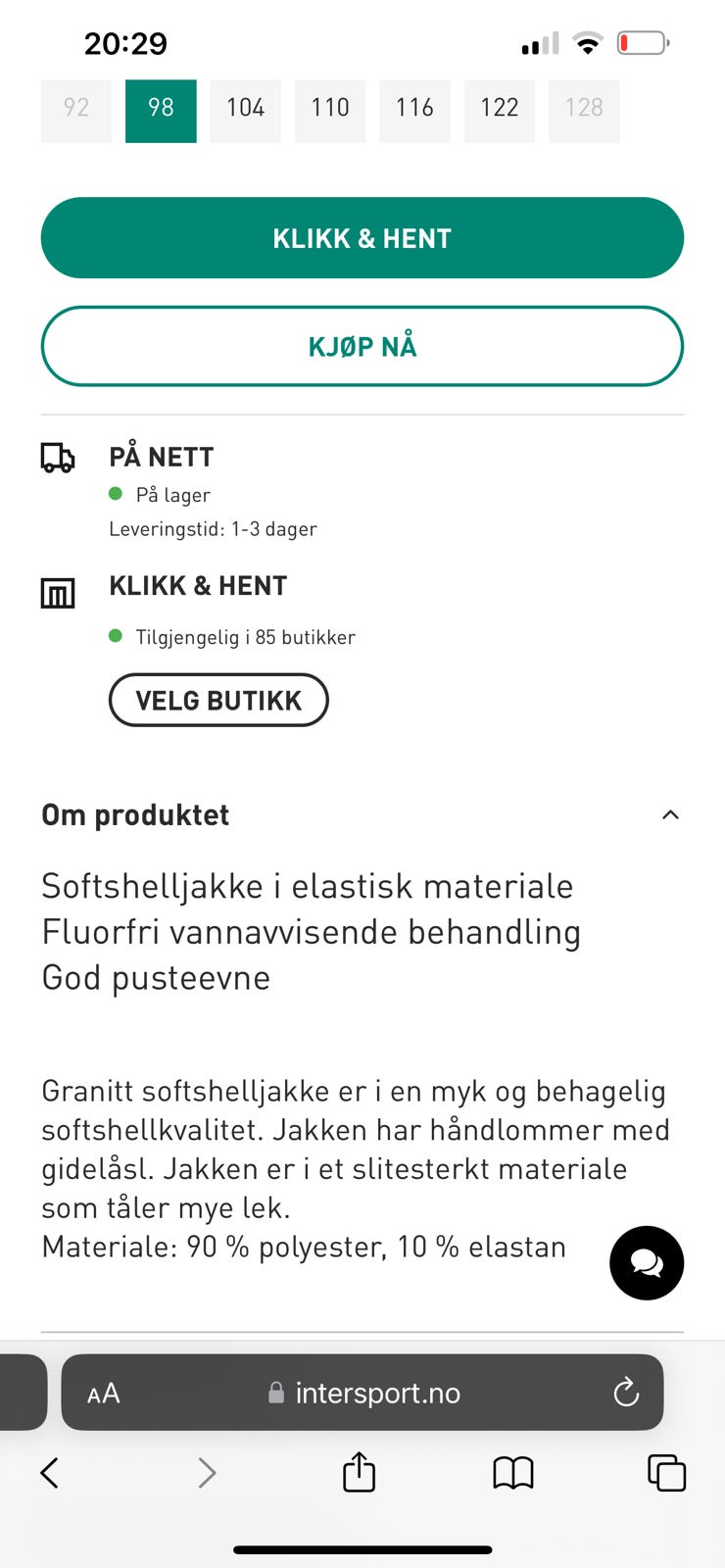The height and width of the screenshot is (1568, 725).
Task: Switch selection to size 122
Action: 500,110
